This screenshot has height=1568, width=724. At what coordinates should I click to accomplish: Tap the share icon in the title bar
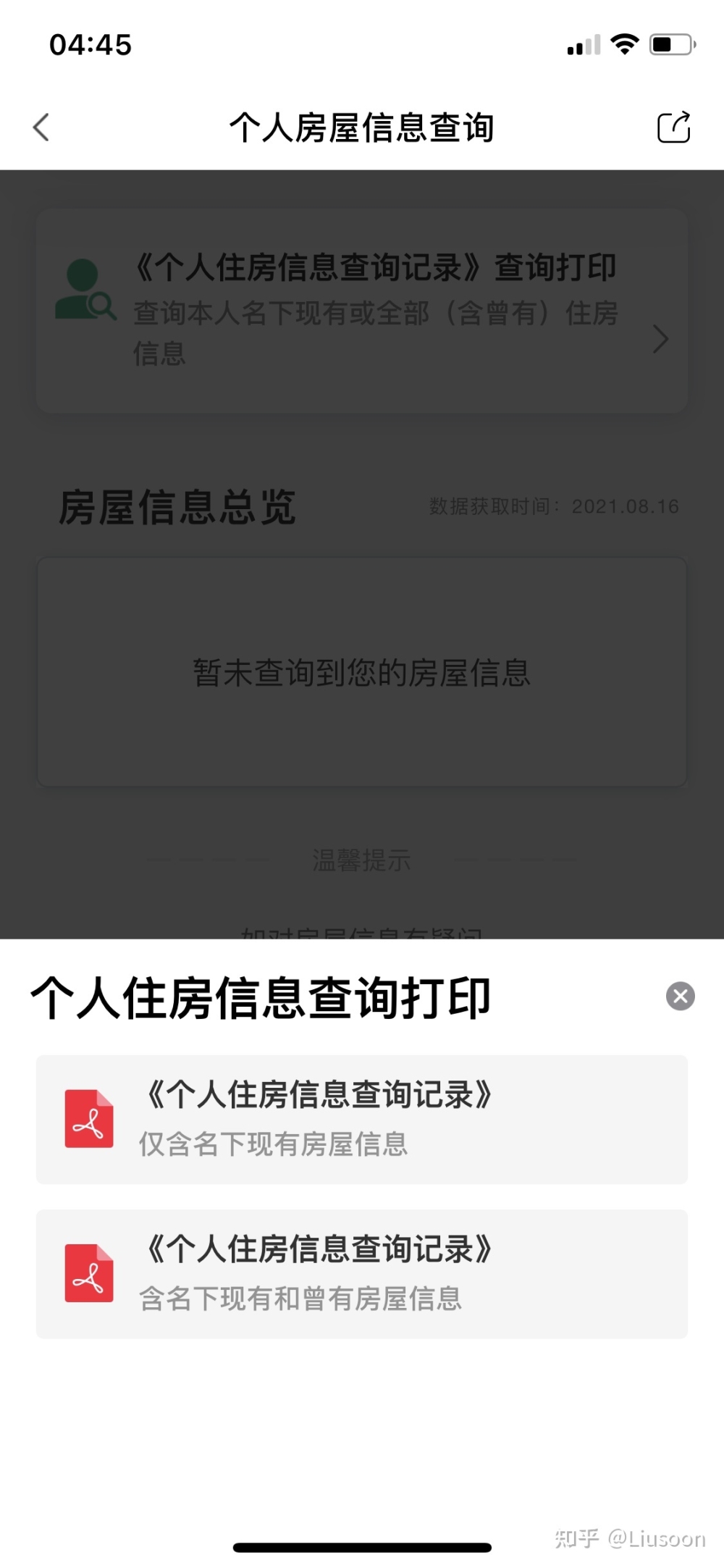[x=673, y=127]
